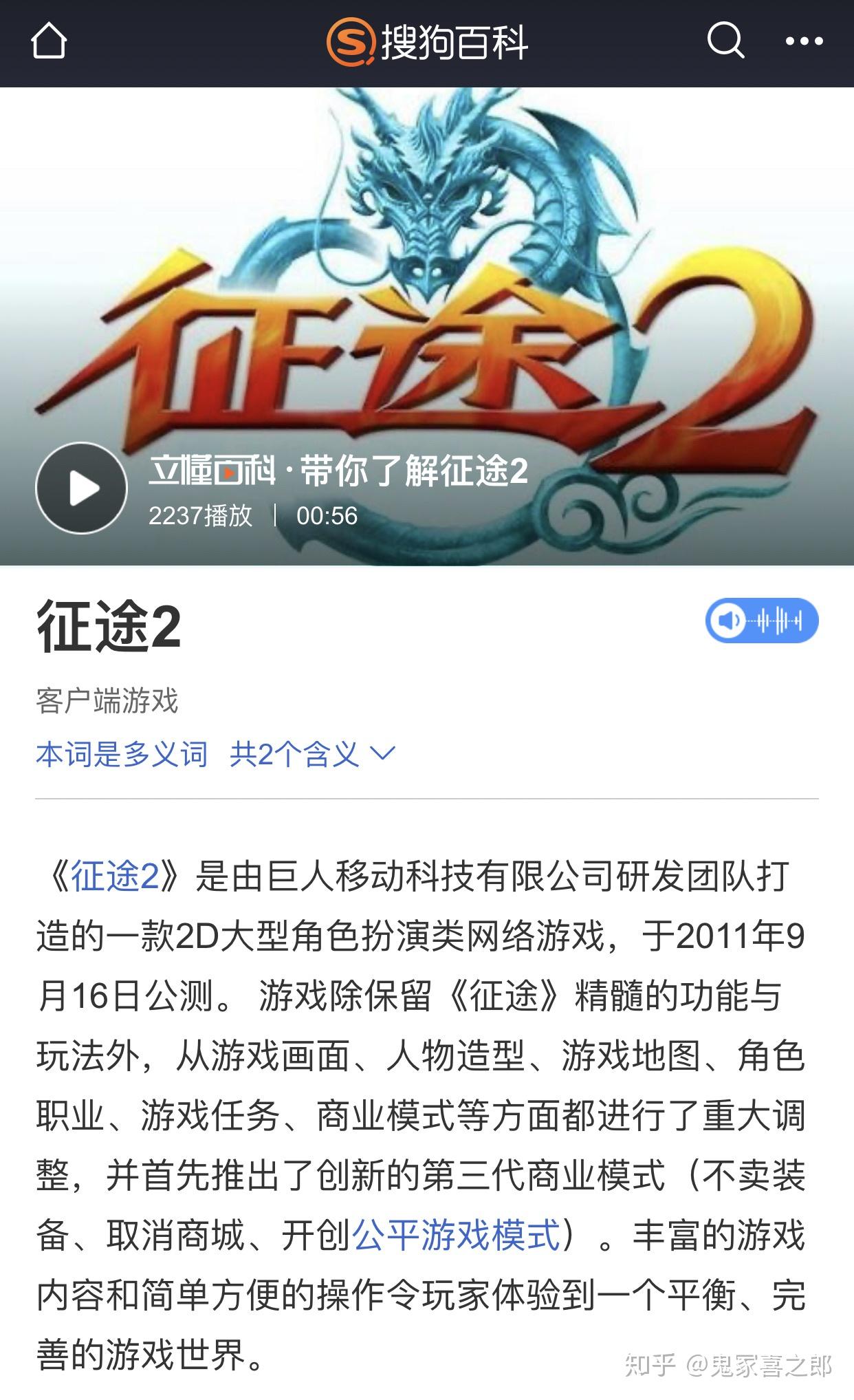Go to the Sogou Baike home icon
This screenshot has height=1400, width=854.
[x=49, y=41]
